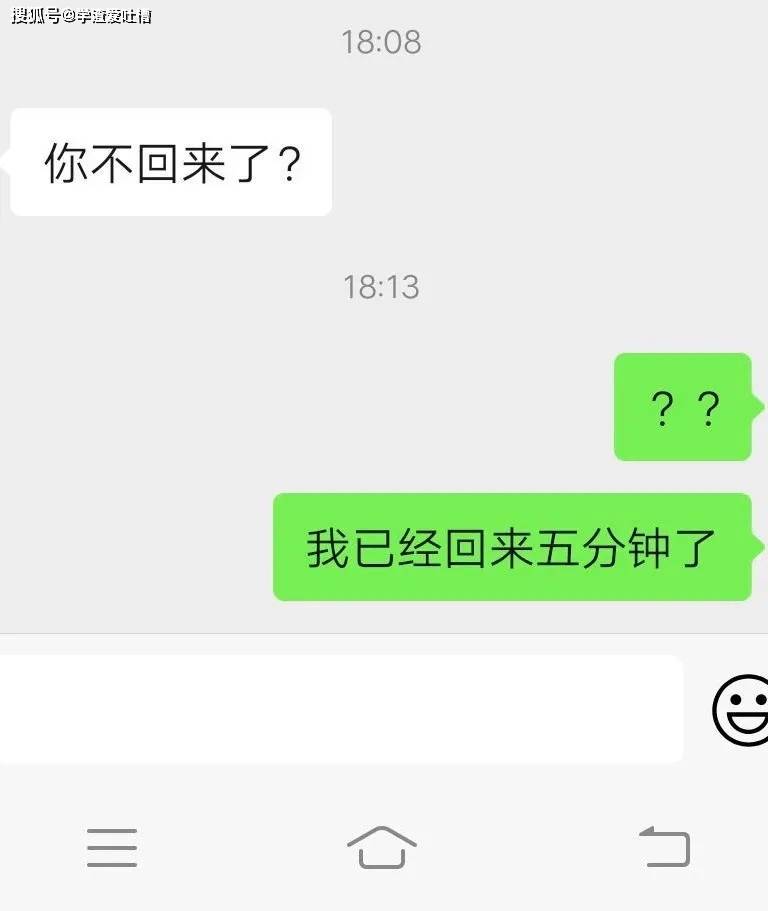The height and width of the screenshot is (911, 768).
Task: Tap the input bar area above keyboard icons
Action: tap(340, 708)
